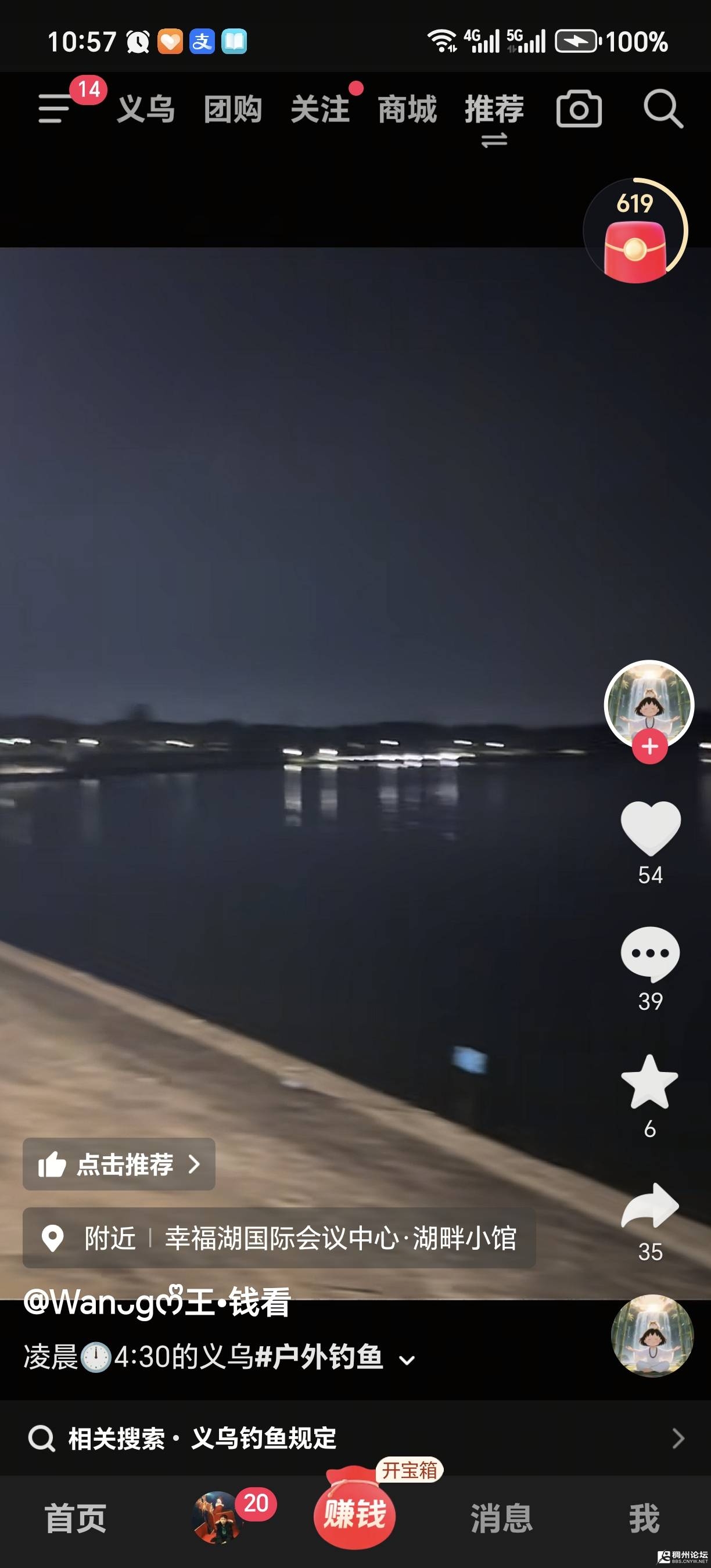Like this video with the heart
This screenshot has width=711, height=1568.
point(650,828)
